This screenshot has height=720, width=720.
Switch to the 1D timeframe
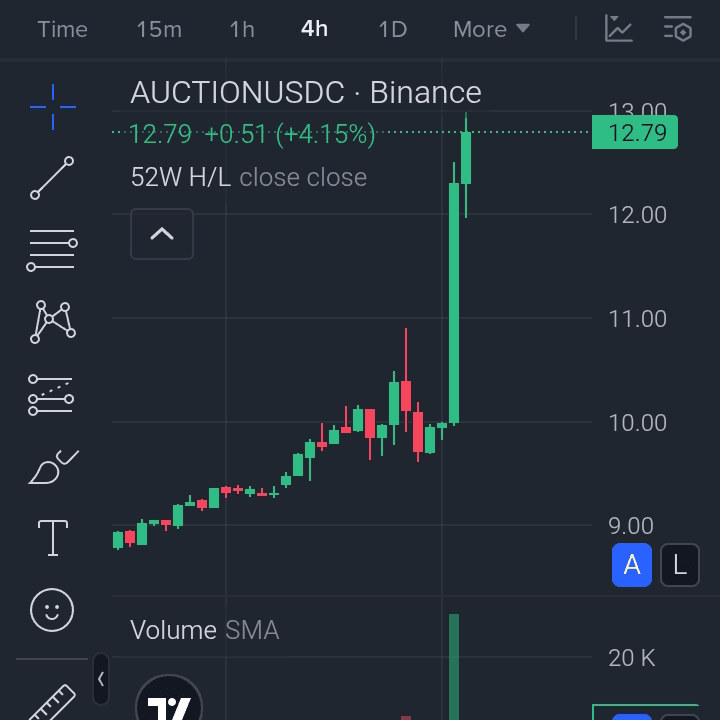point(392,29)
